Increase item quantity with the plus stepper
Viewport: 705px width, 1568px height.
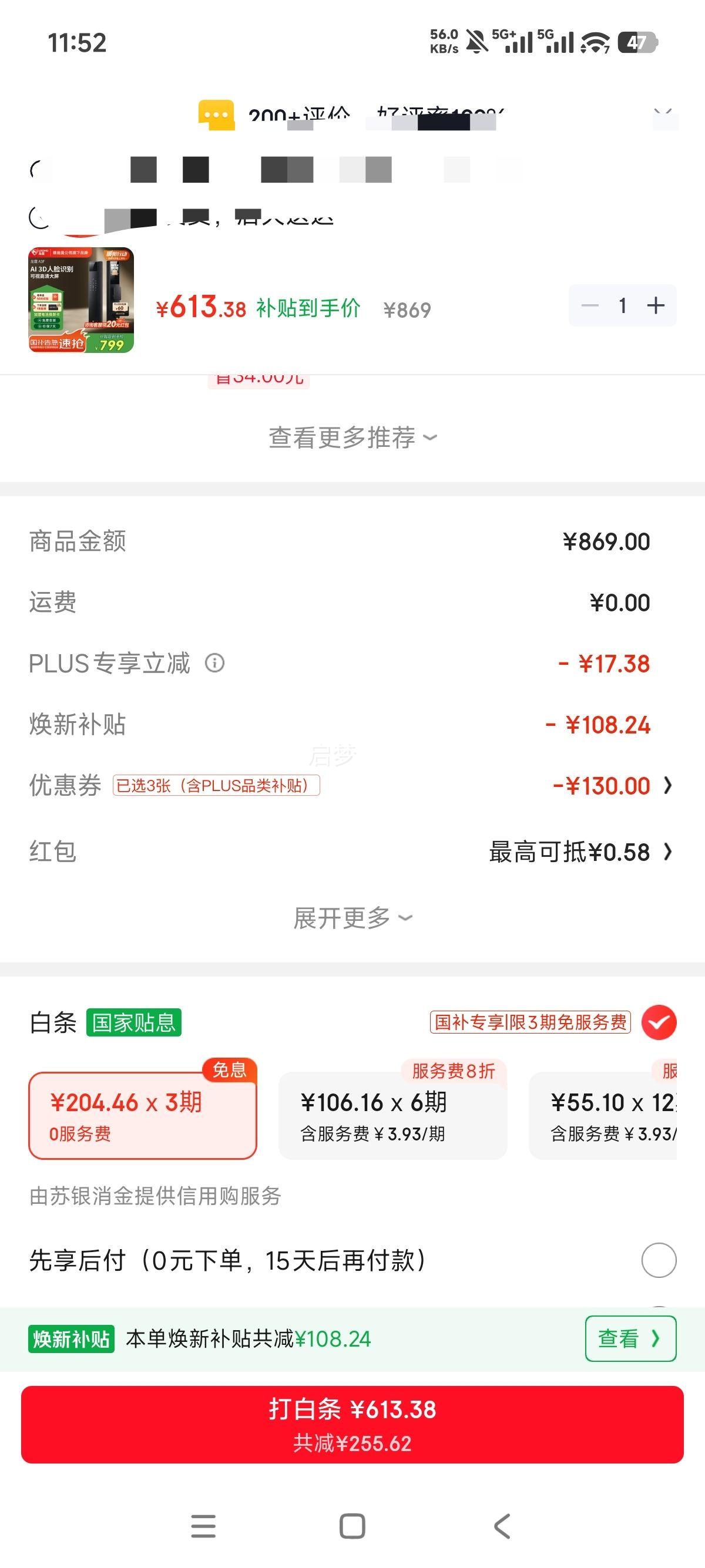(x=656, y=306)
